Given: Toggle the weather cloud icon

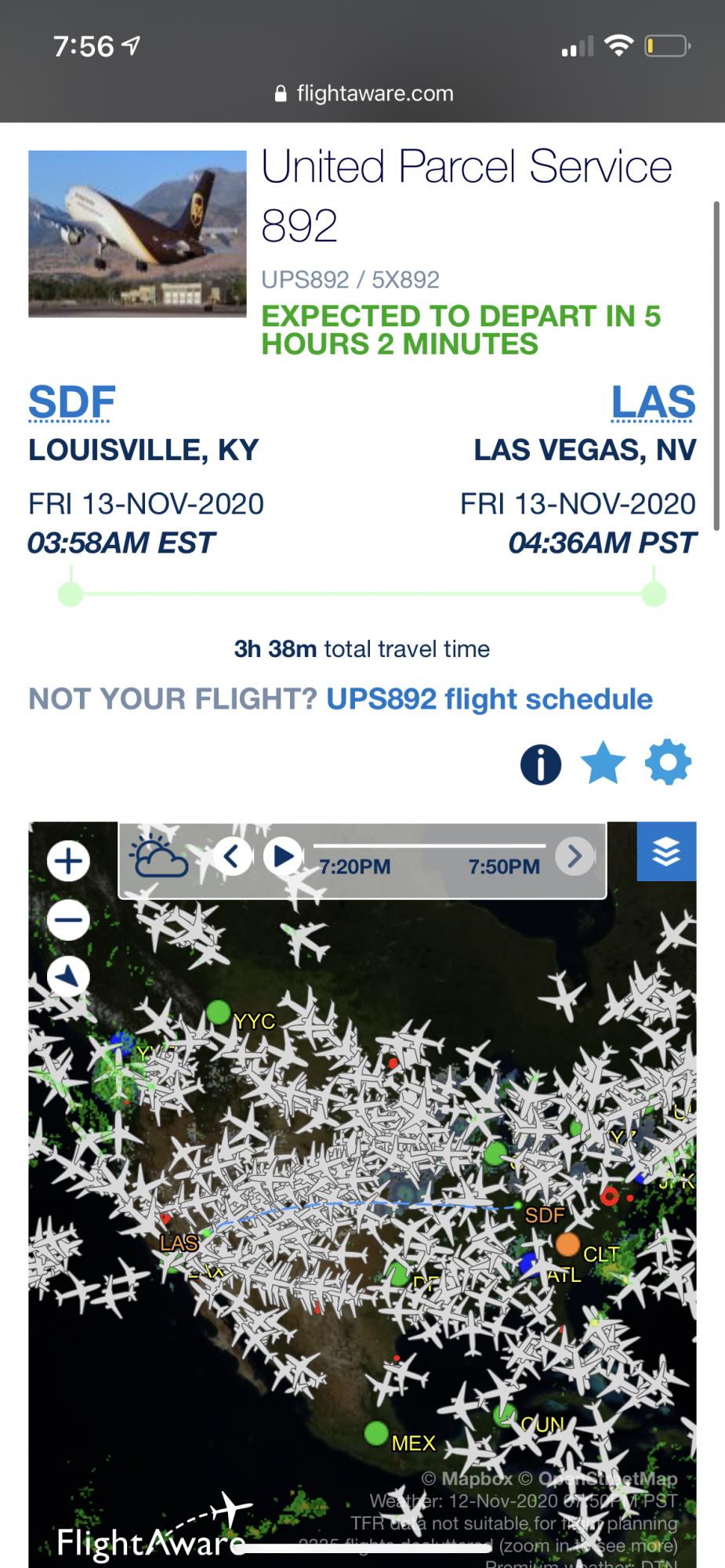Looking at the screenshot, I should click(159, 858).
